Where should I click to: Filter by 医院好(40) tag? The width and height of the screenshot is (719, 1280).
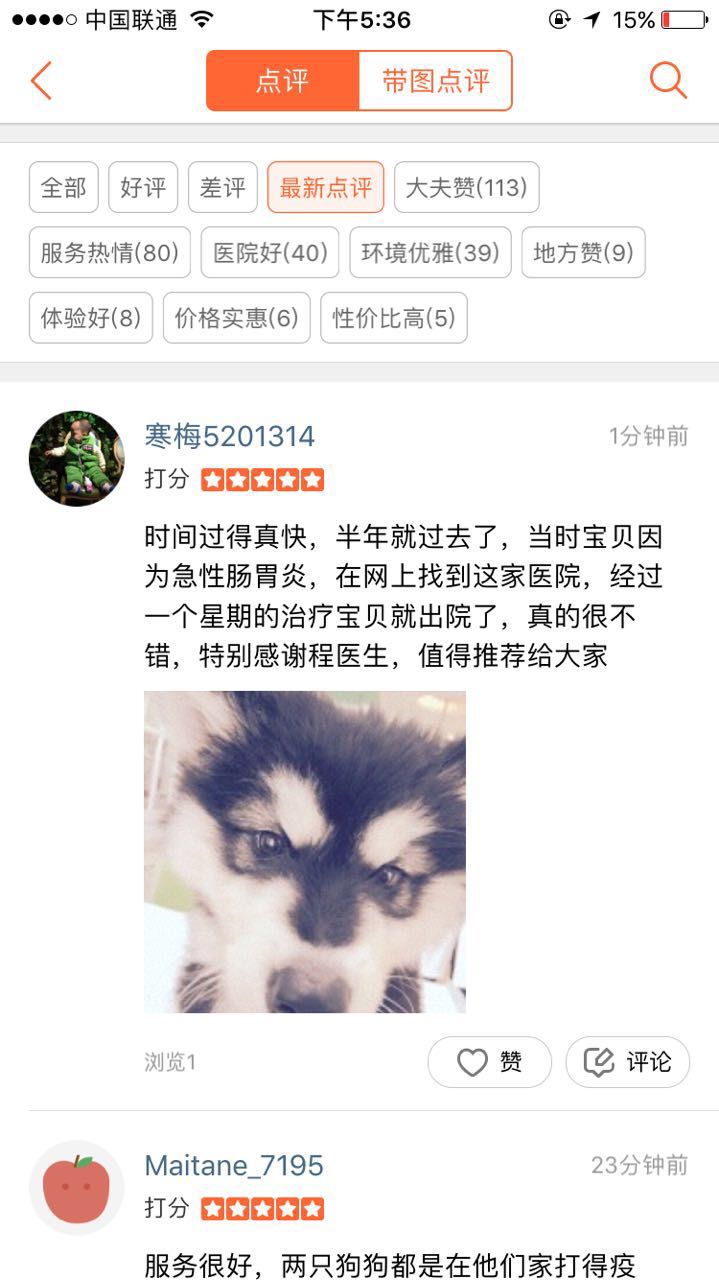(270, 252)
